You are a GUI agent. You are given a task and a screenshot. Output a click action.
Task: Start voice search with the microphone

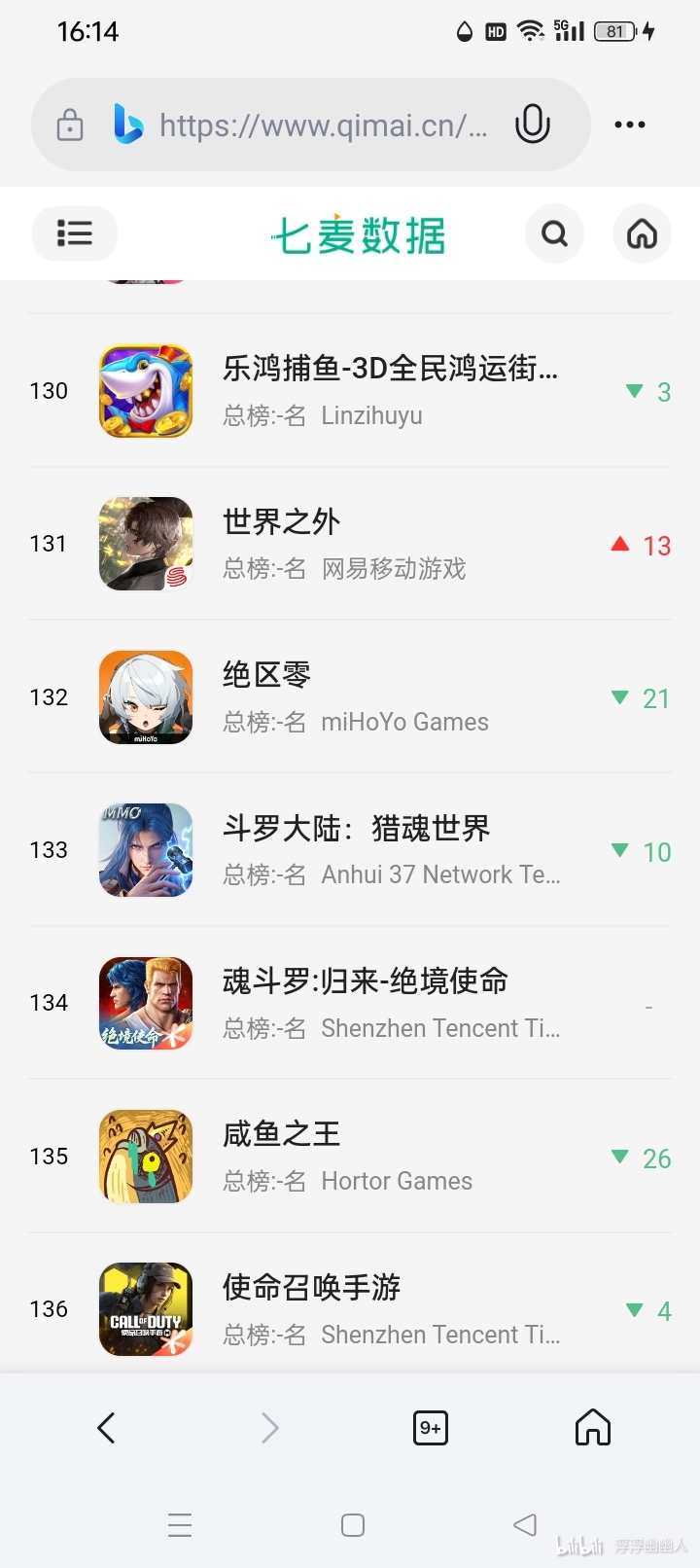pos(532,125)
